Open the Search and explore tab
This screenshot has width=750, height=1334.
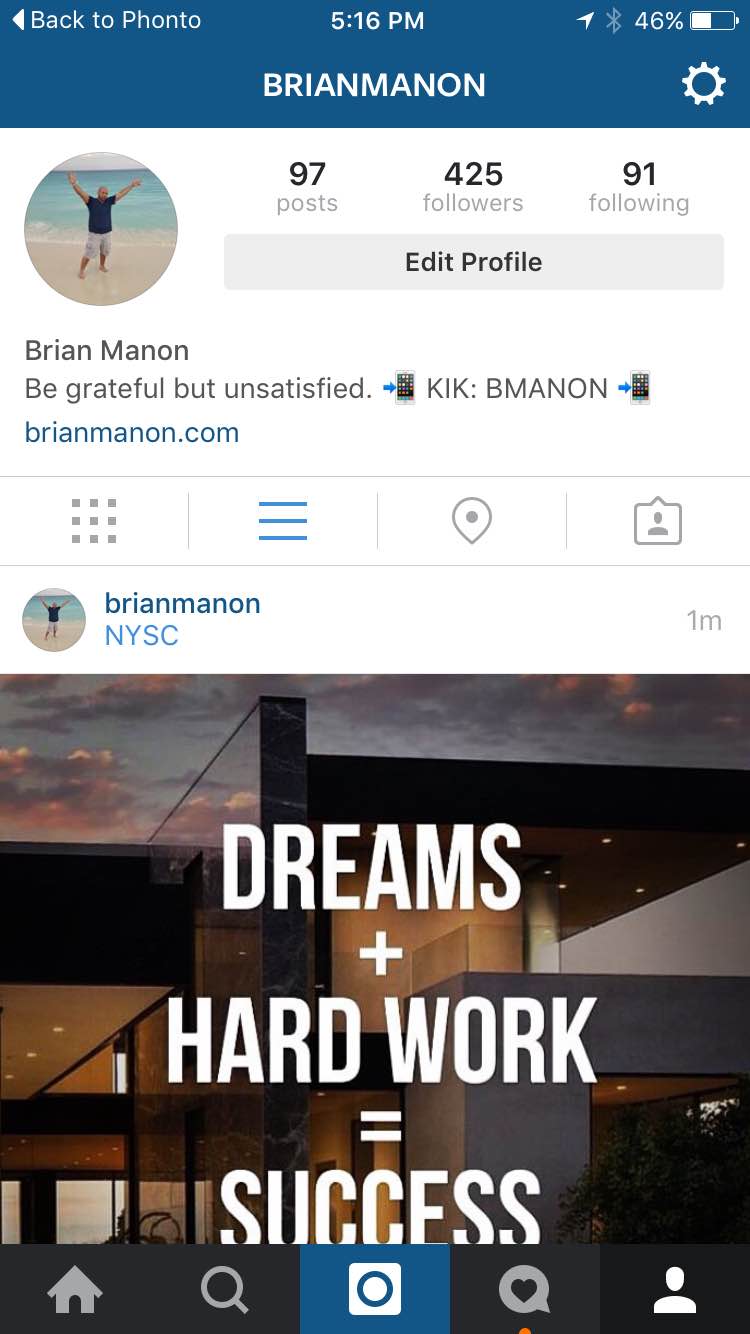(225, 1289)
